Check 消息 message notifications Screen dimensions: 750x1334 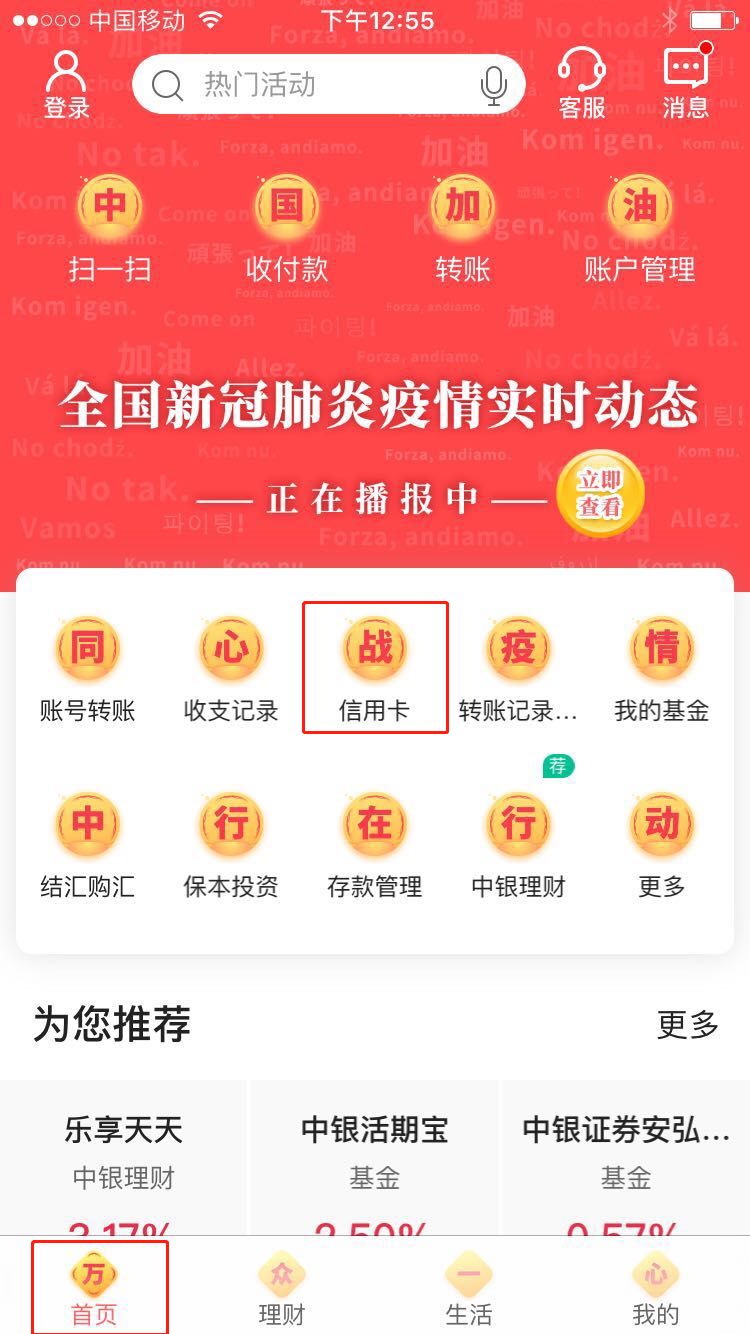click(x=685, y=80)
